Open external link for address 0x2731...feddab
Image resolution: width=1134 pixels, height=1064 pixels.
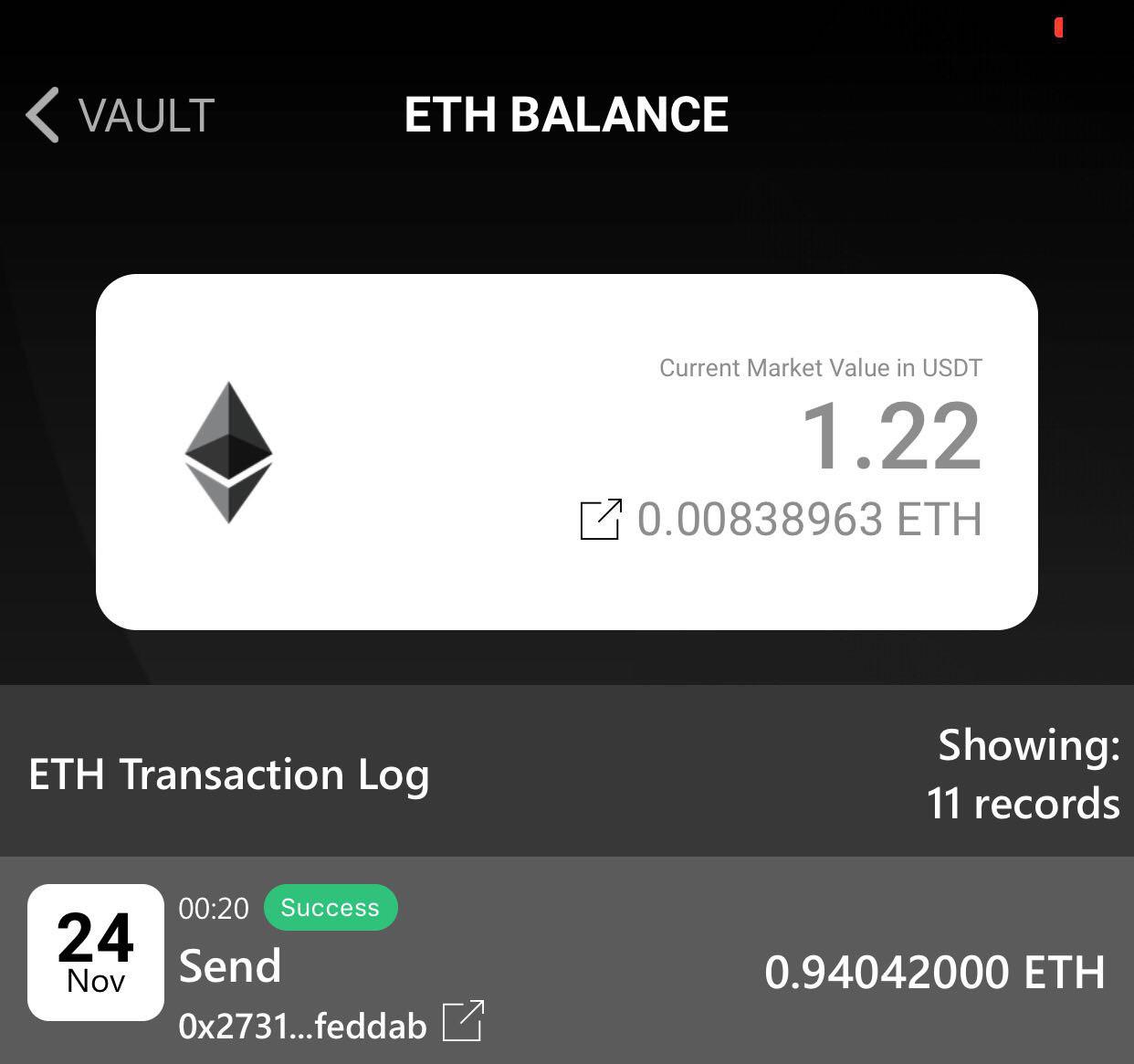point(463,1021)
